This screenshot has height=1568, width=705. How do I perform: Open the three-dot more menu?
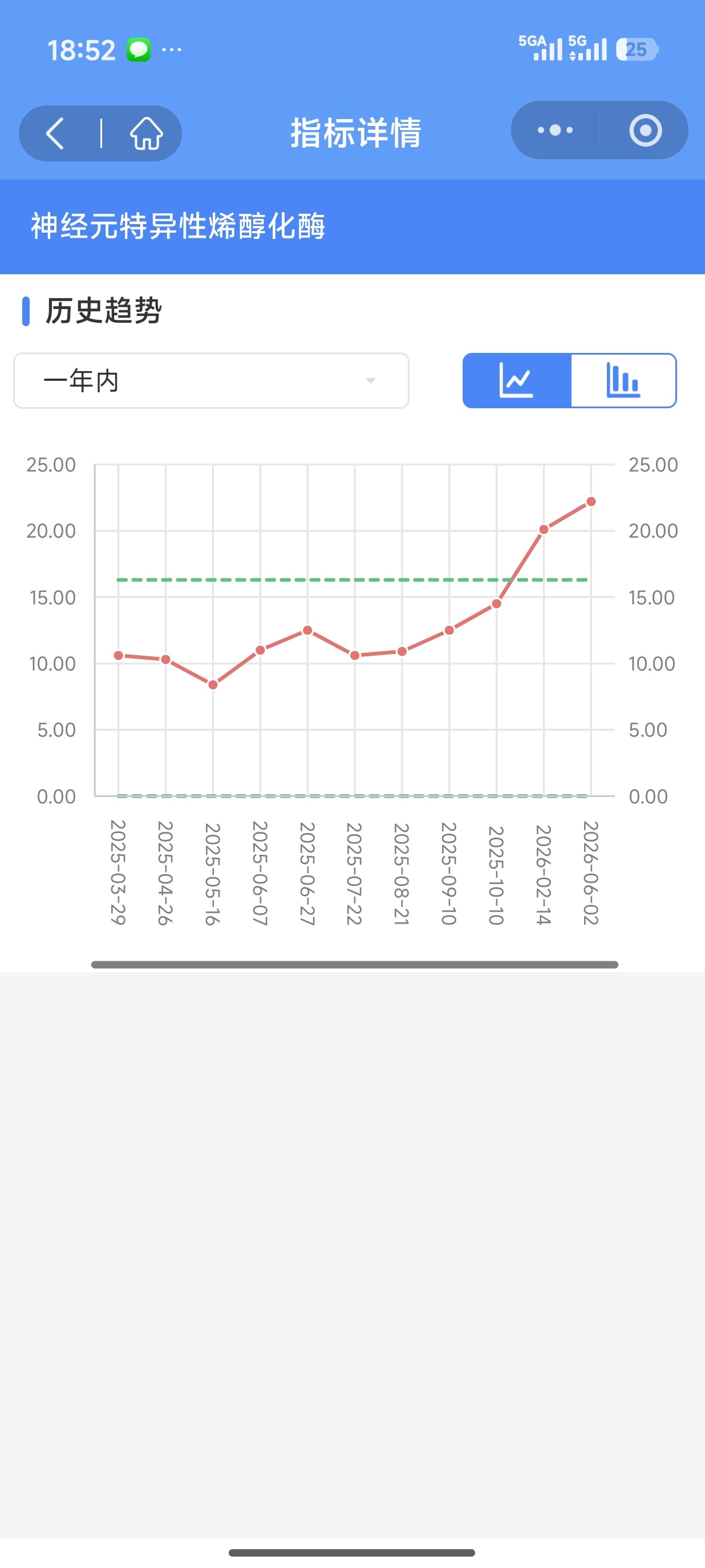tap(554, 130)
